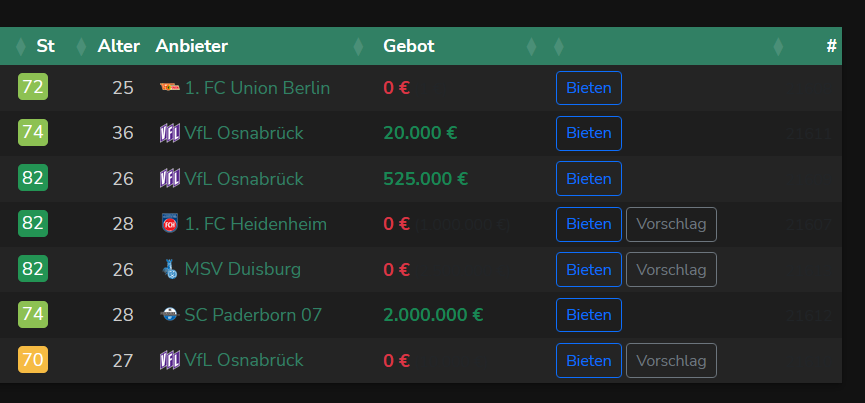Sort the table by Gebot

click(x=409, y=46)
